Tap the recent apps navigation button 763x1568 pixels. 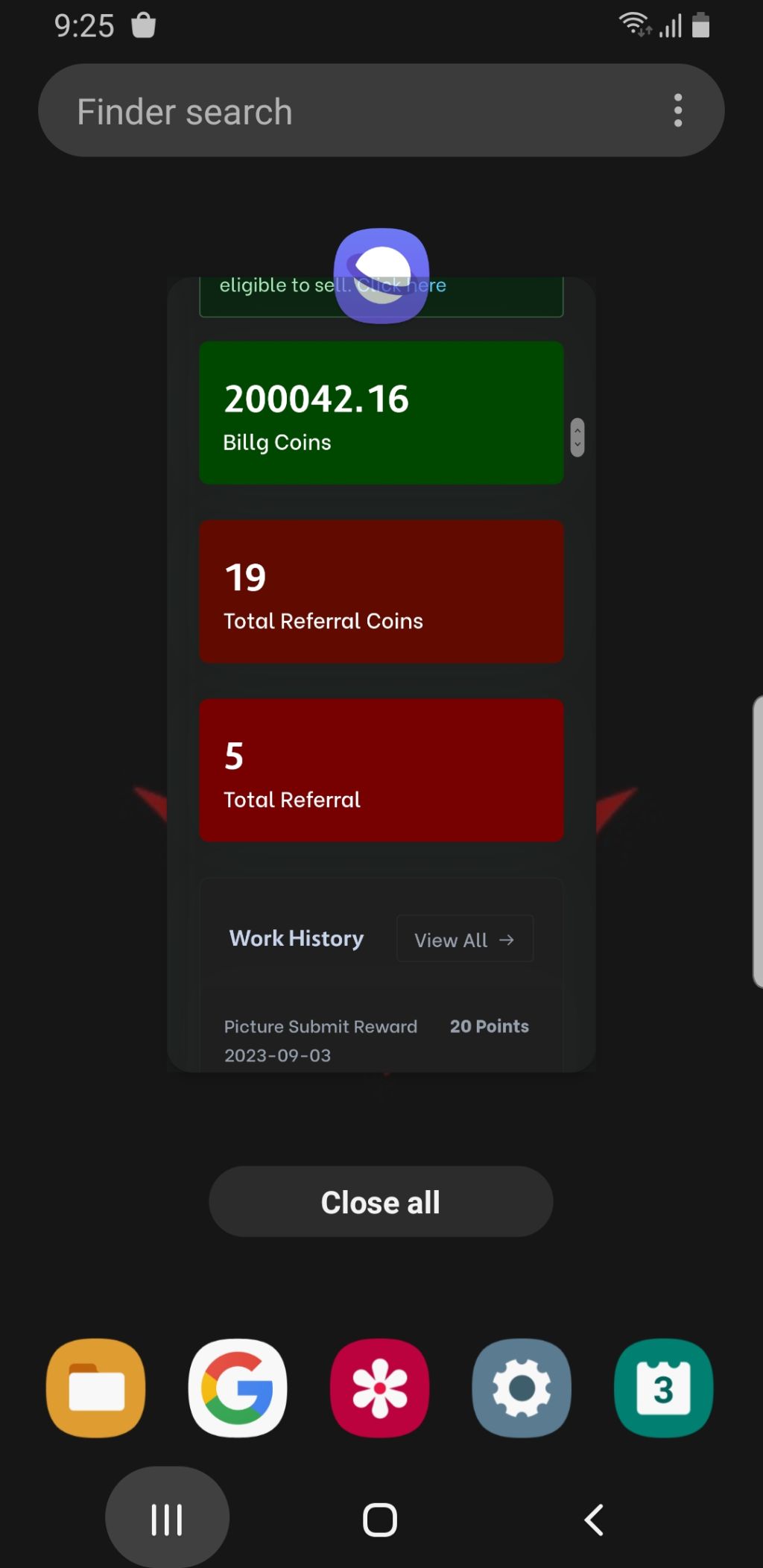(x=167, y=1520)
